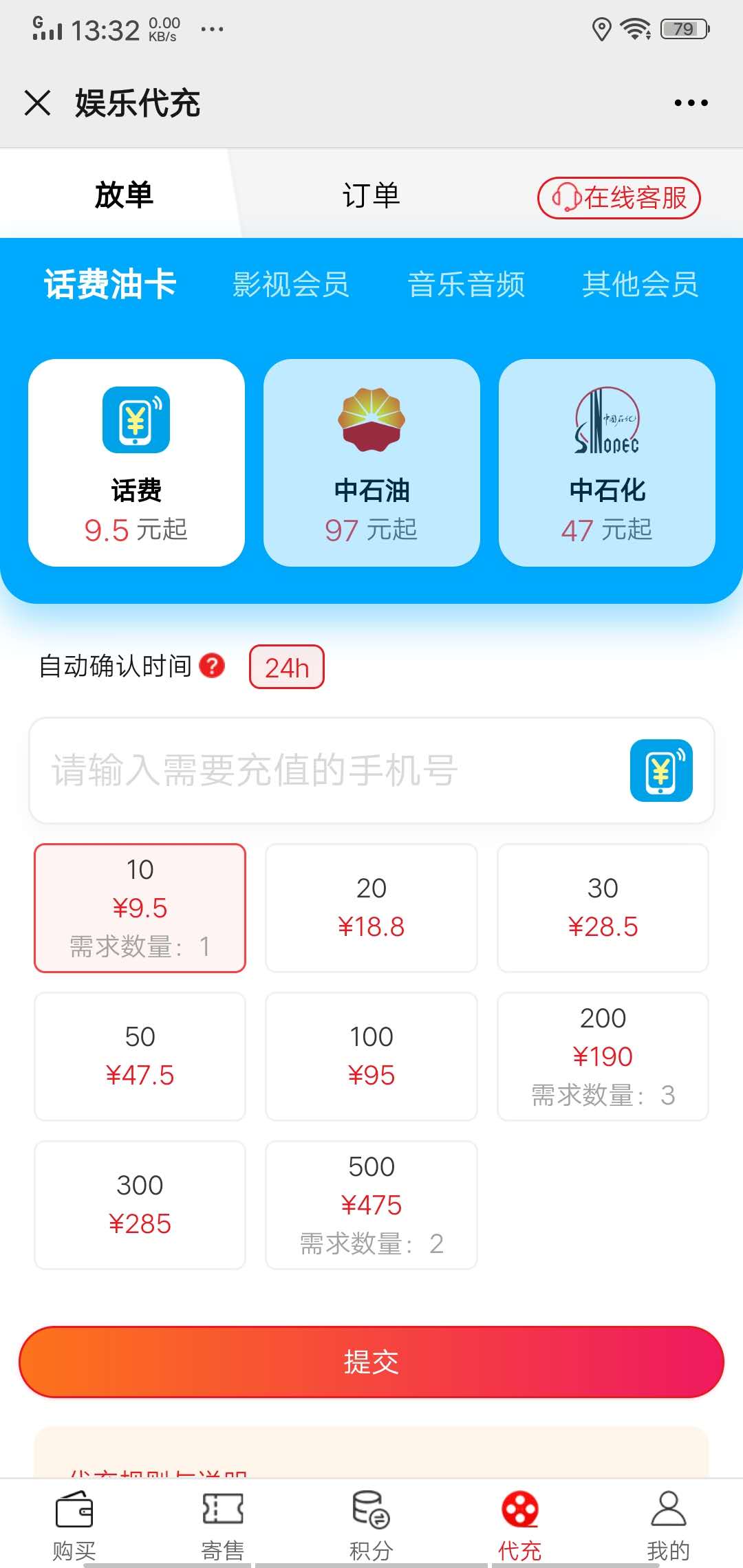Click the phone icon inside the input field
The width and height of the screenshot is (743, 1568).
pos(662,770)
